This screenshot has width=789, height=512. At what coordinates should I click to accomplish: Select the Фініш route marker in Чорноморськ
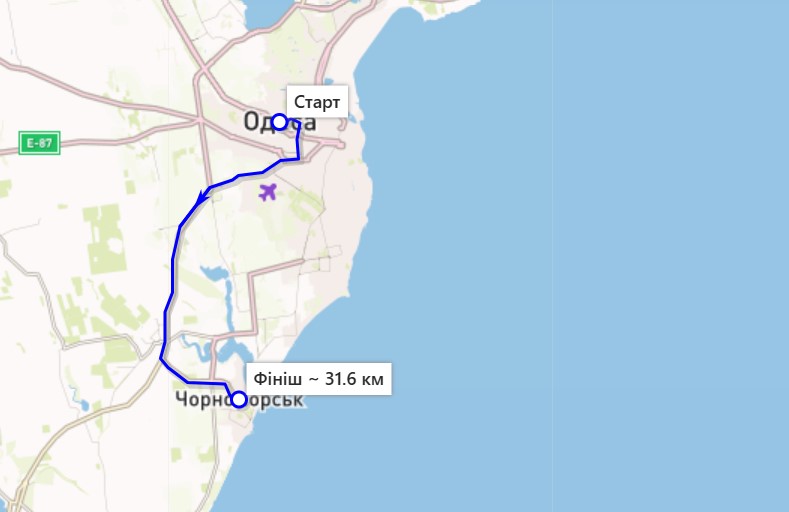[239, 400]
